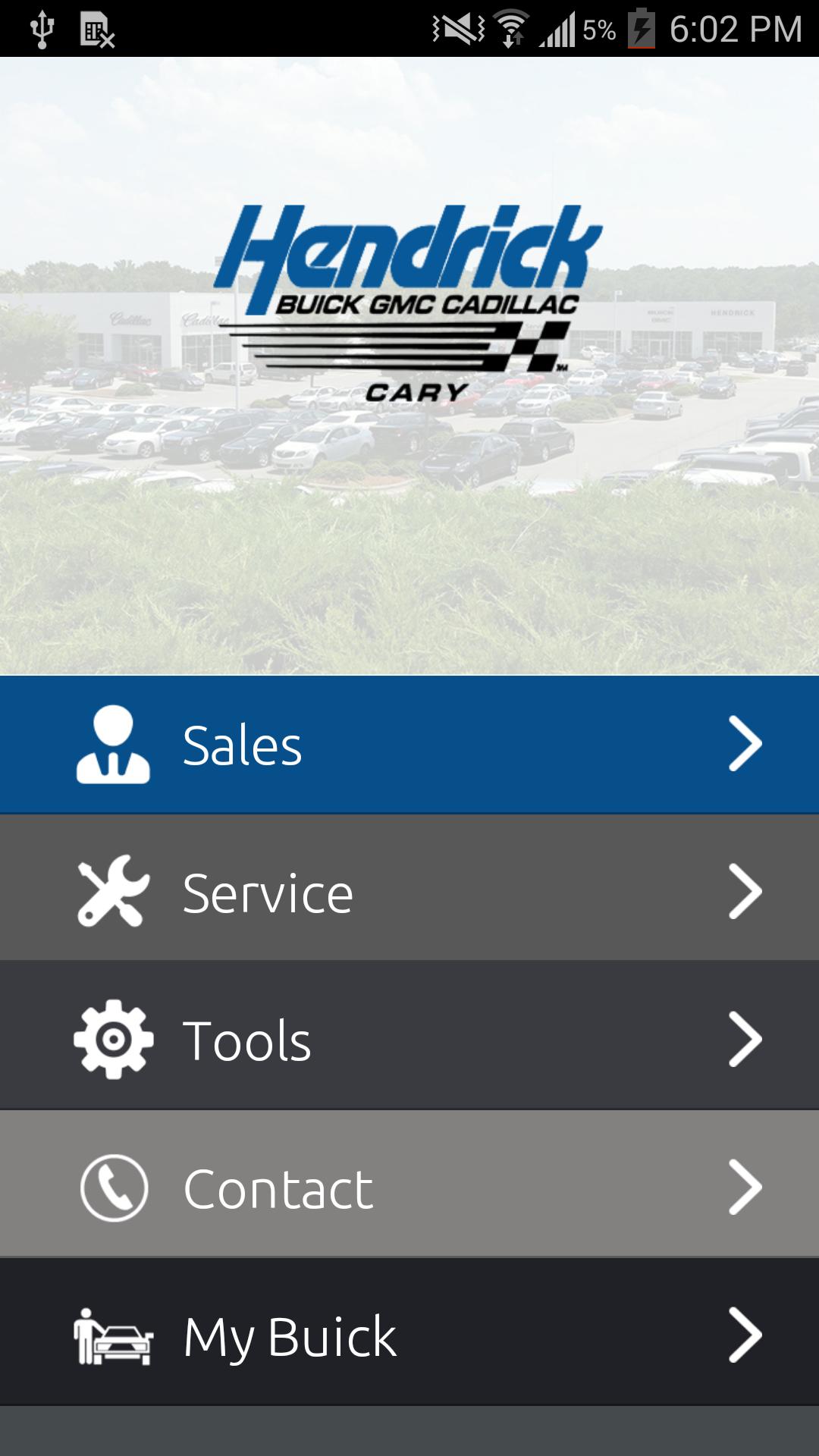819x1456 pixels.
Task: Select the Tools row
Action: click(x=409, y=1040)
